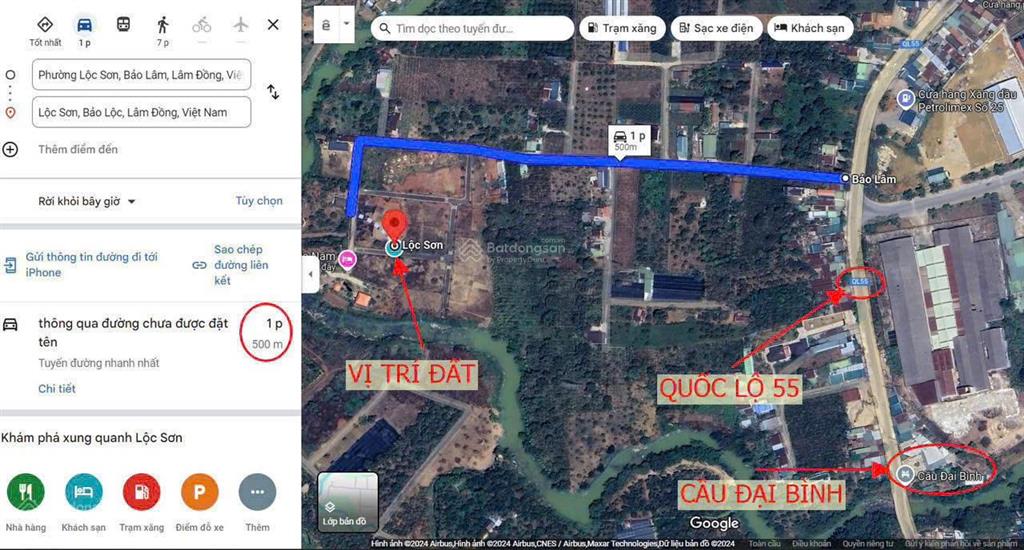Switch to walking directions
Screen dimensions: 1024x550
click(x=162, y=29)
